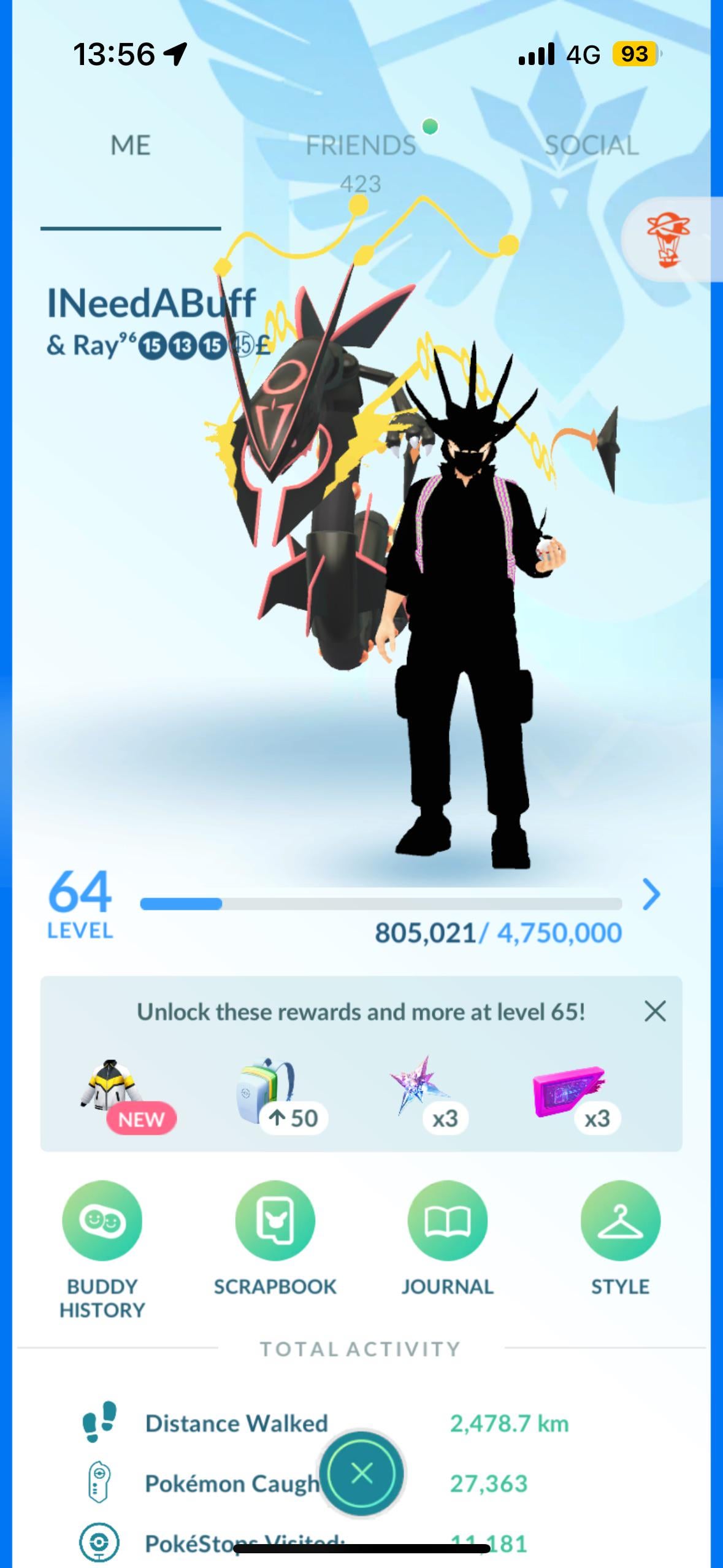Screen dimensions: 723x1568
Task: Dismiss the level 65 rewards banner
Action: [655, 1011]
